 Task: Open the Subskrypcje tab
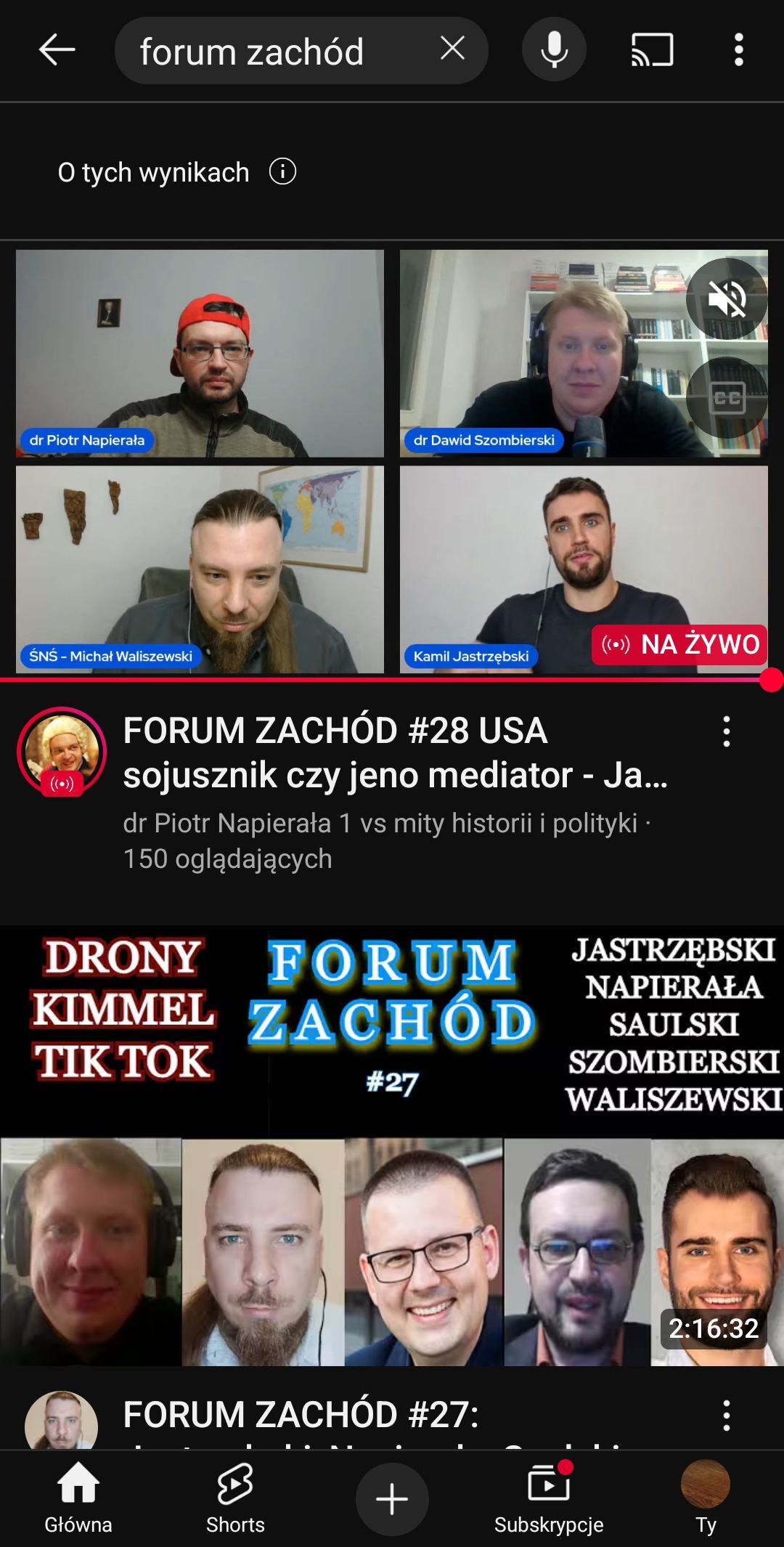point(549,1498)
